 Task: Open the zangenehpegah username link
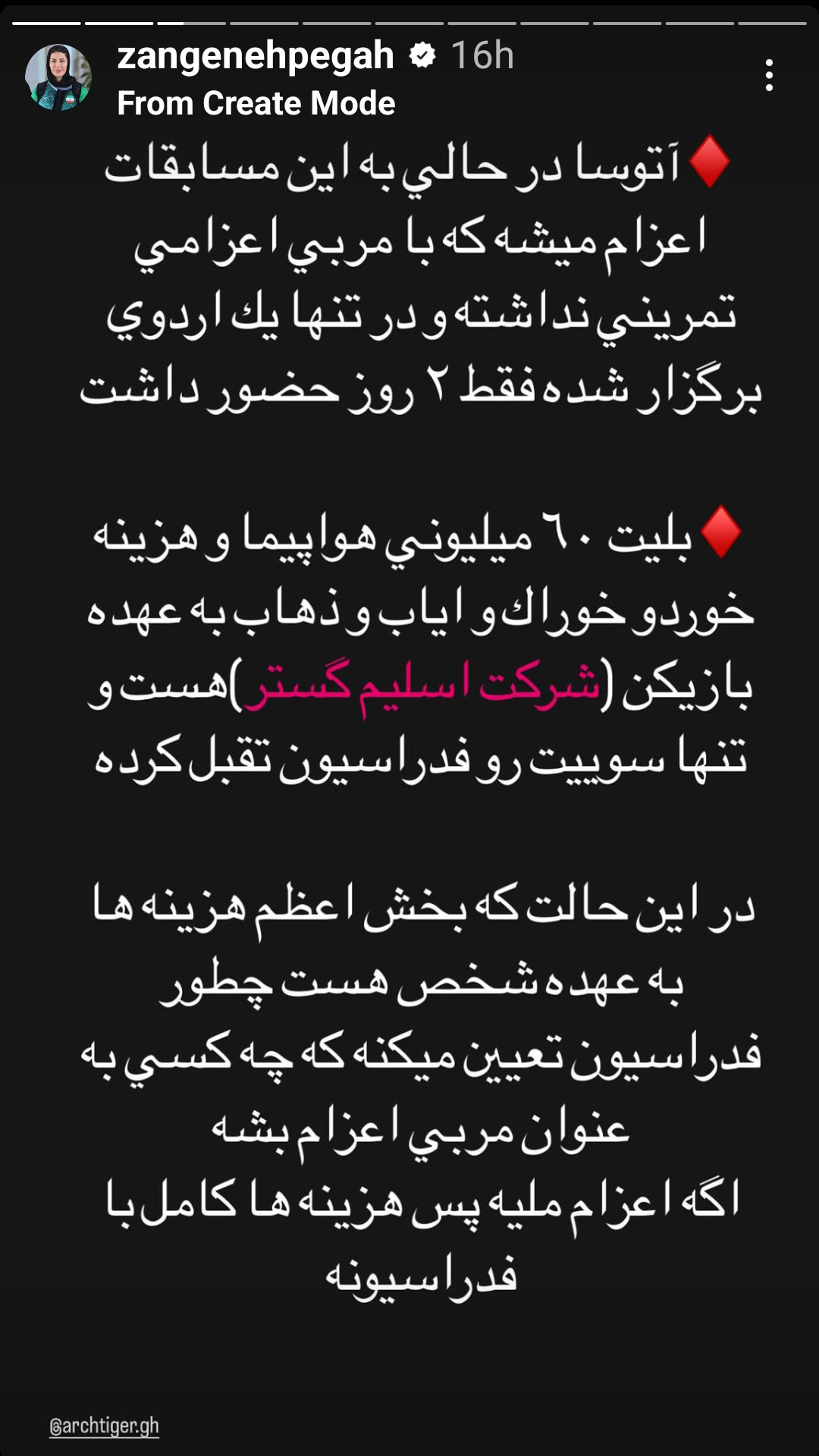pos(256,56)
